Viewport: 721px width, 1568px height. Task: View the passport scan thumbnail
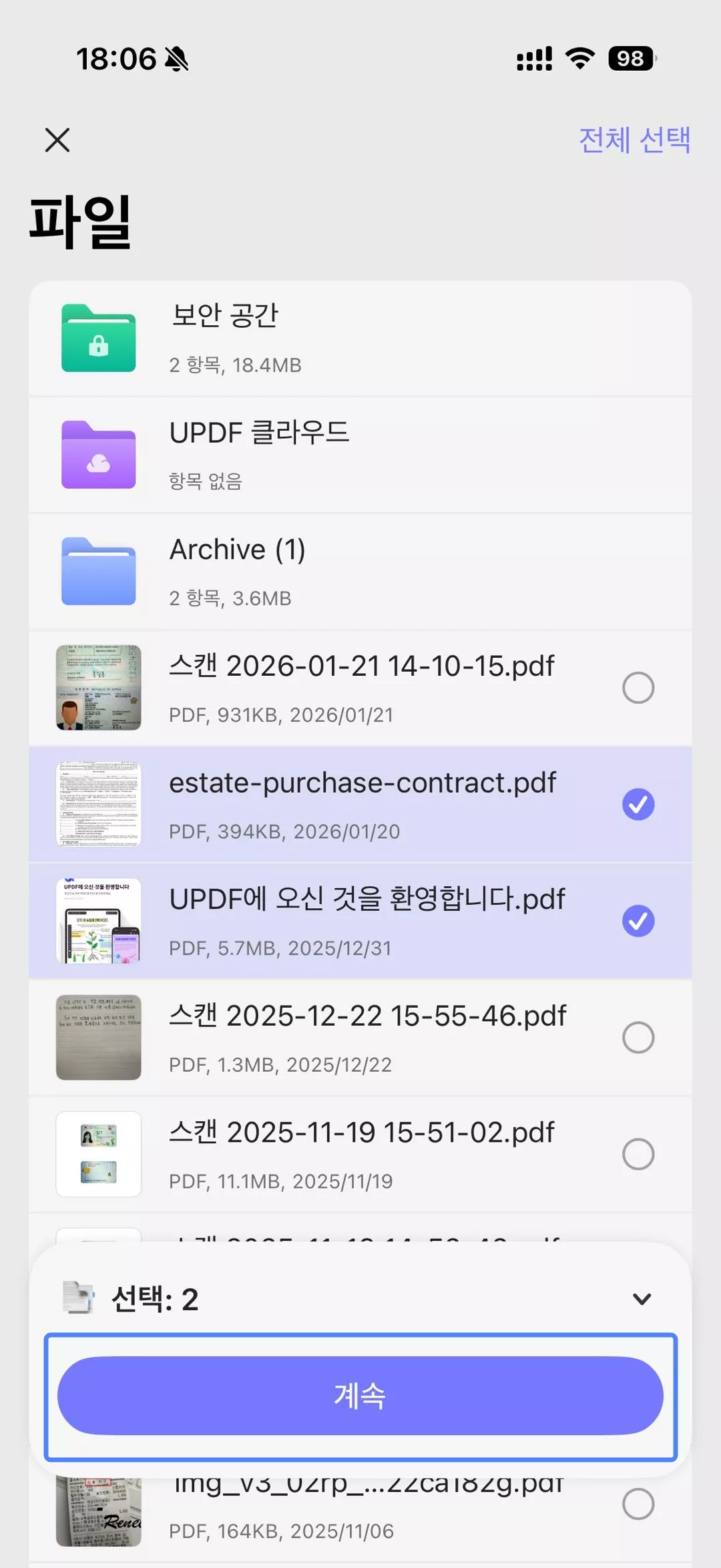click(98, 688)
